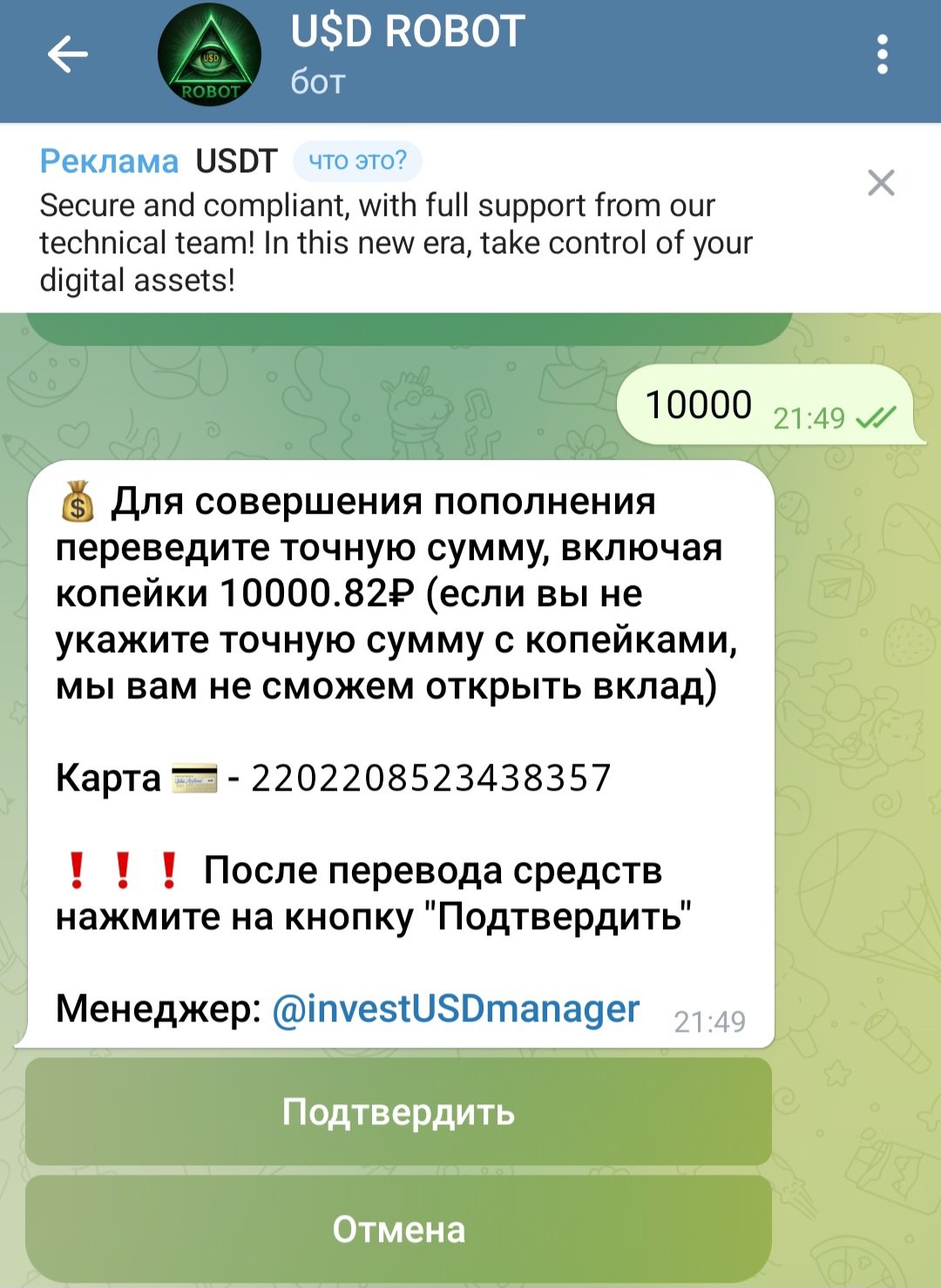The height and width of the screenshot is (1288, 941).
Task: Go back using the arrow icon
Action: 67,54
